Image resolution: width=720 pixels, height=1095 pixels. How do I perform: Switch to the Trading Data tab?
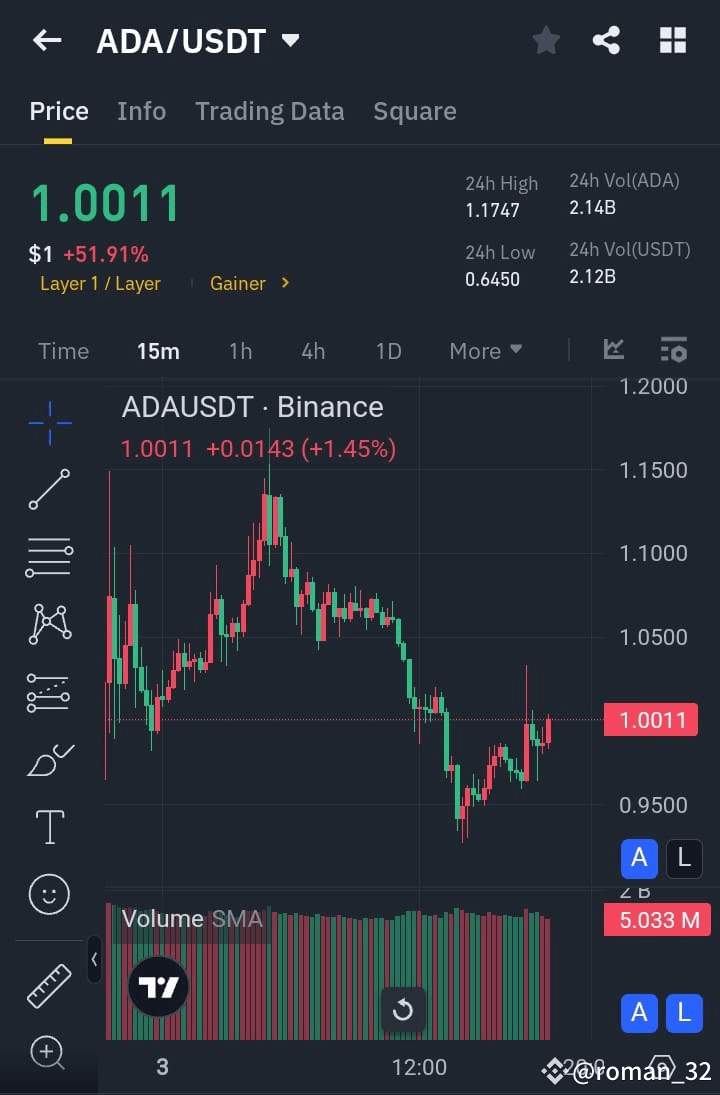click(269, 111)
